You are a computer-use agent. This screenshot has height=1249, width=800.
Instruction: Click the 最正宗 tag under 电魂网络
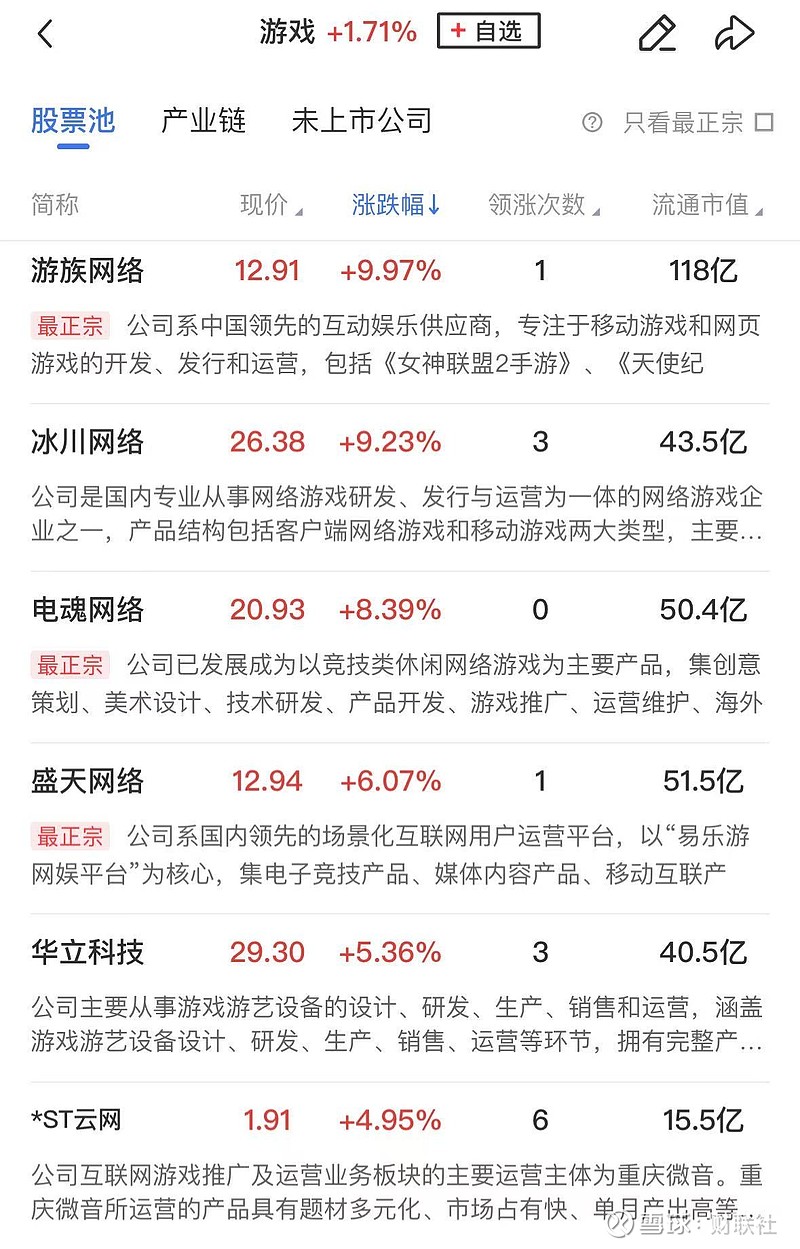[x=69, y=664]
